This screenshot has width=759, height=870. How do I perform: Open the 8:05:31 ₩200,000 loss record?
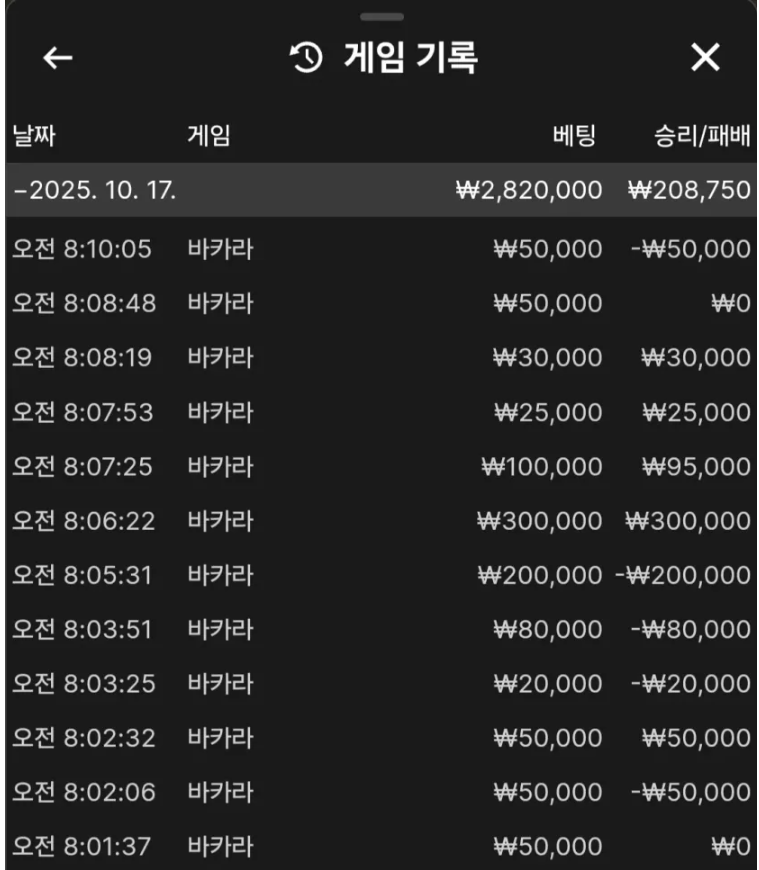379,575
